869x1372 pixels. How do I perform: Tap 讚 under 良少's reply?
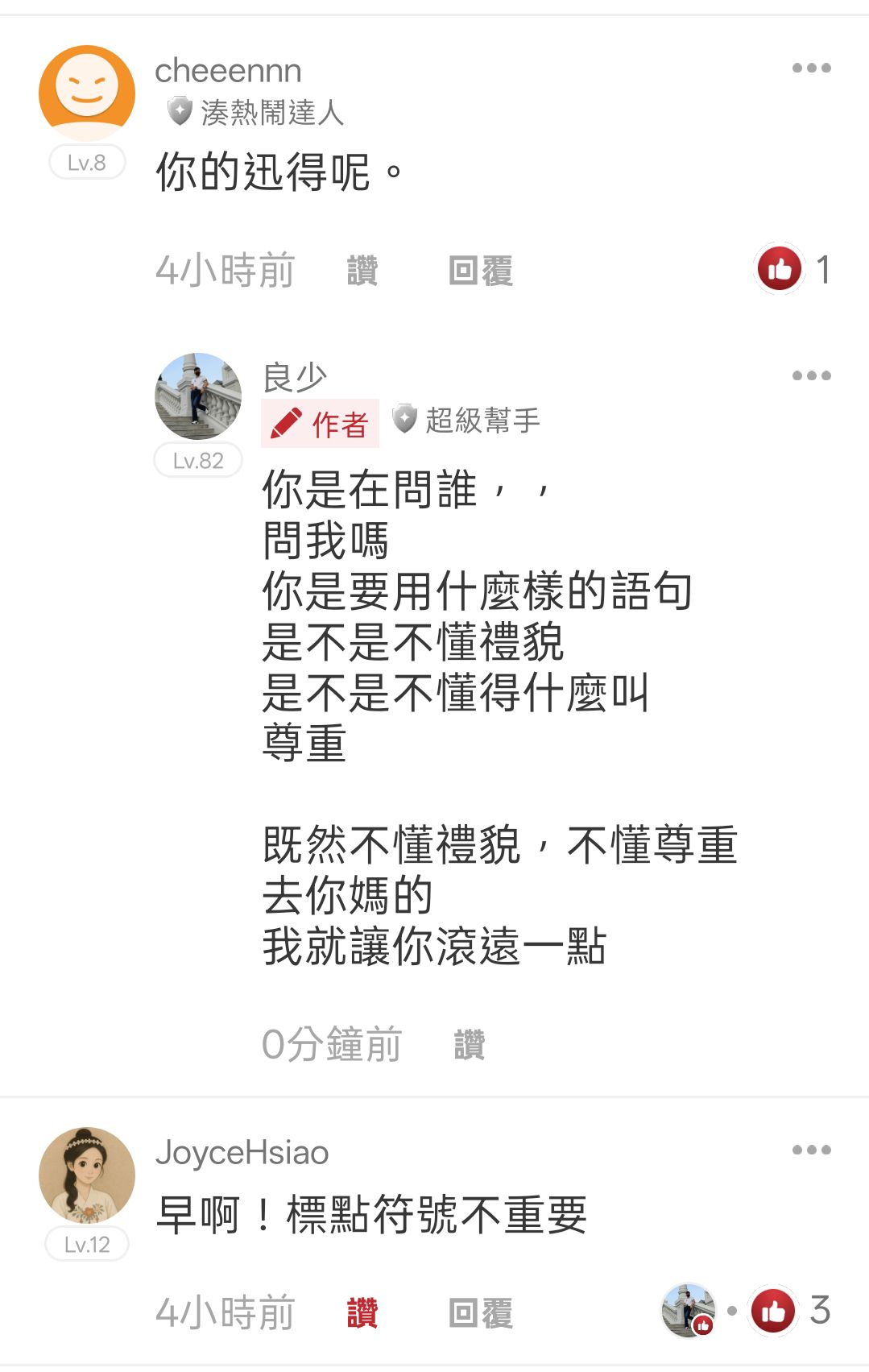[x=469, y=1045]
